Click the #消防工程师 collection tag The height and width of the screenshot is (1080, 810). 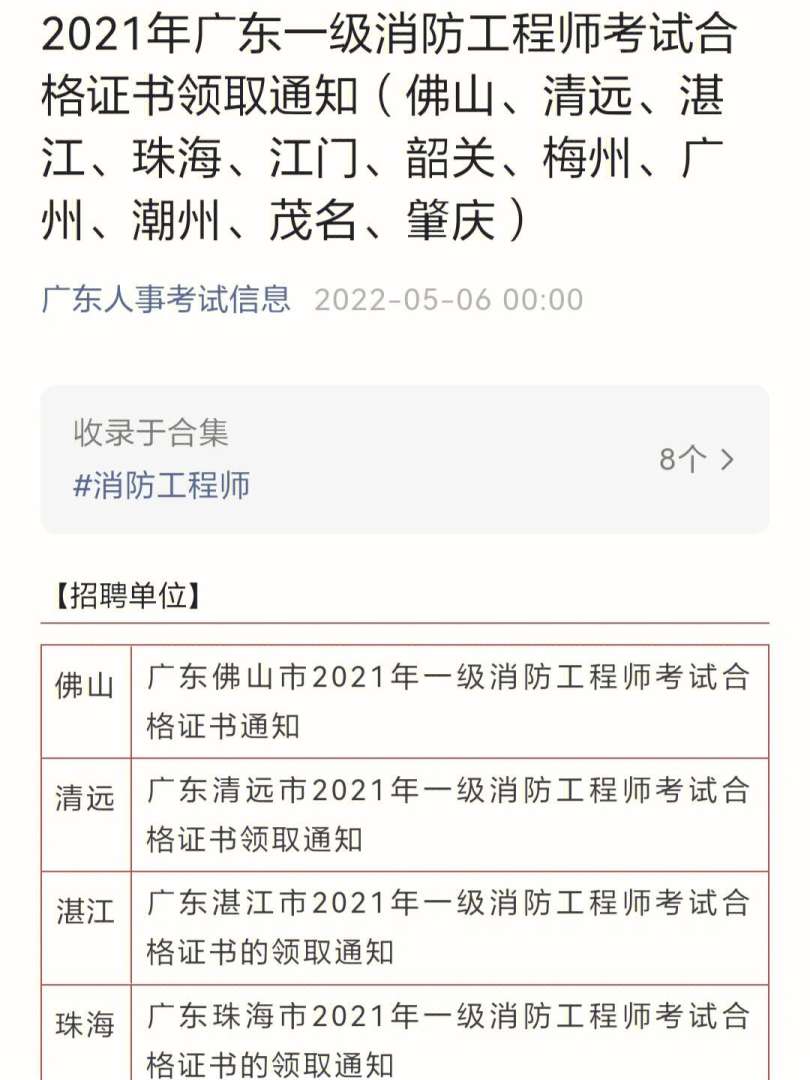point(160,487)
